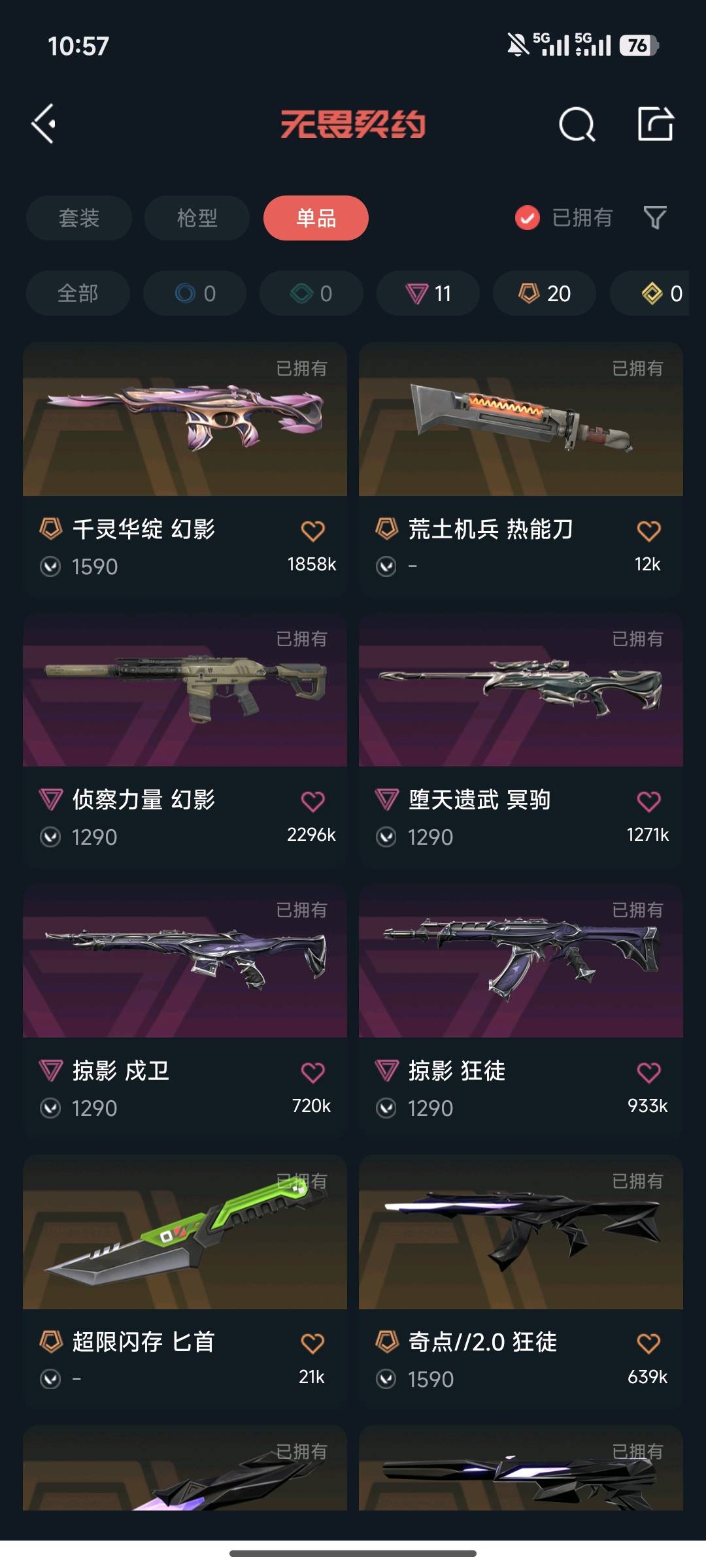
Task: Open the 侦察力量 幻影 skin card
Action: [x=185, y=740]
